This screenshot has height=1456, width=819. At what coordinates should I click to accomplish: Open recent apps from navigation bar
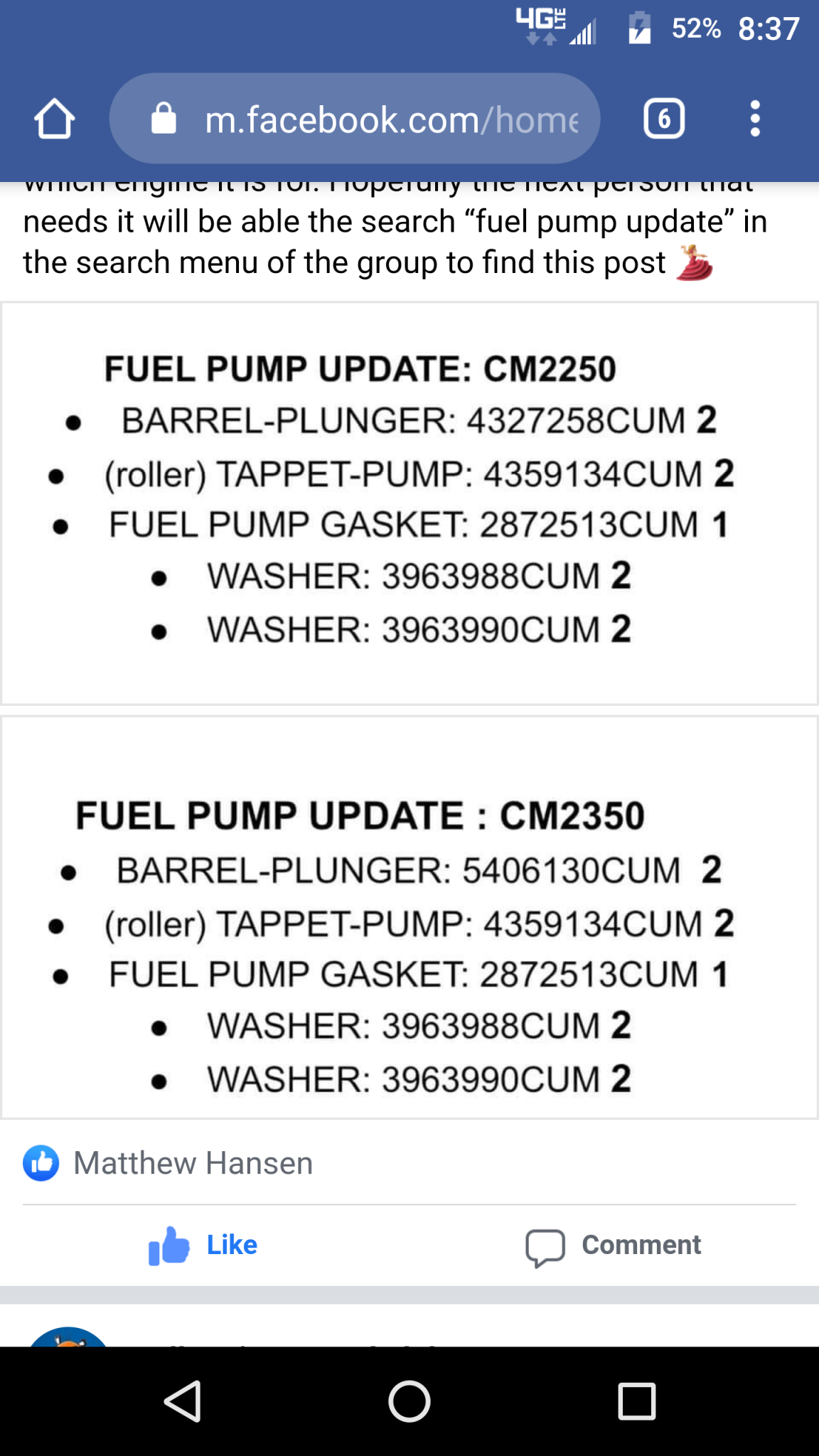(x=636, y=1401)
